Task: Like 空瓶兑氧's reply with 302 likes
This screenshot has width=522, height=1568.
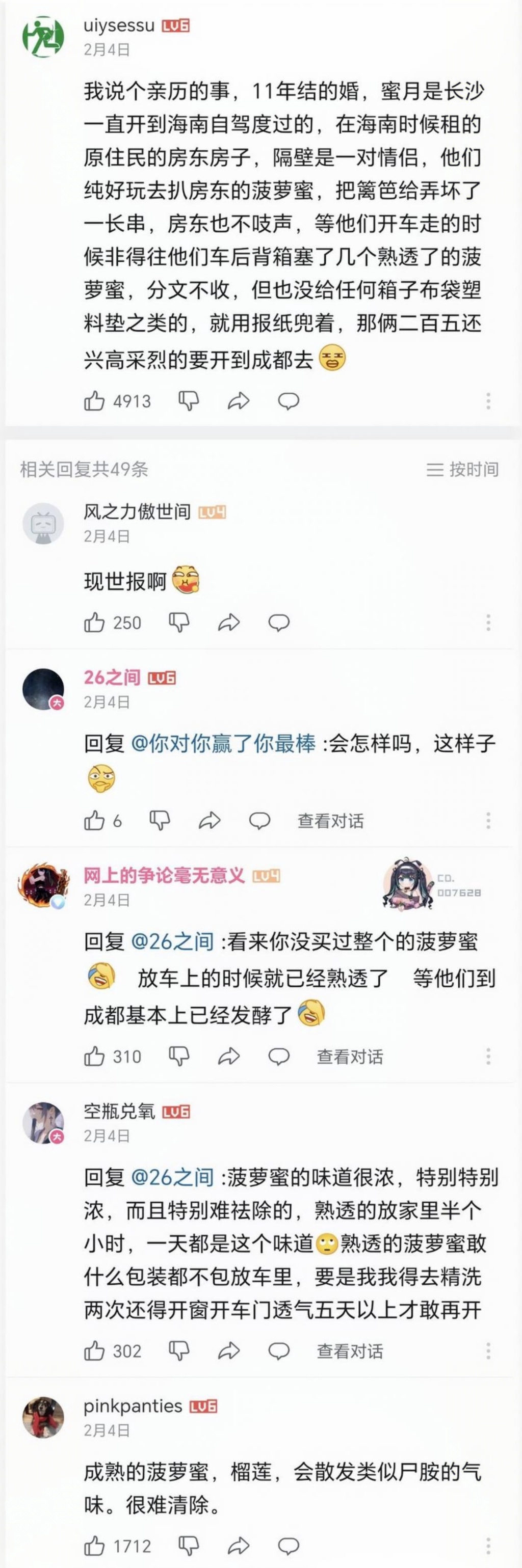Action: [94, 1351]
